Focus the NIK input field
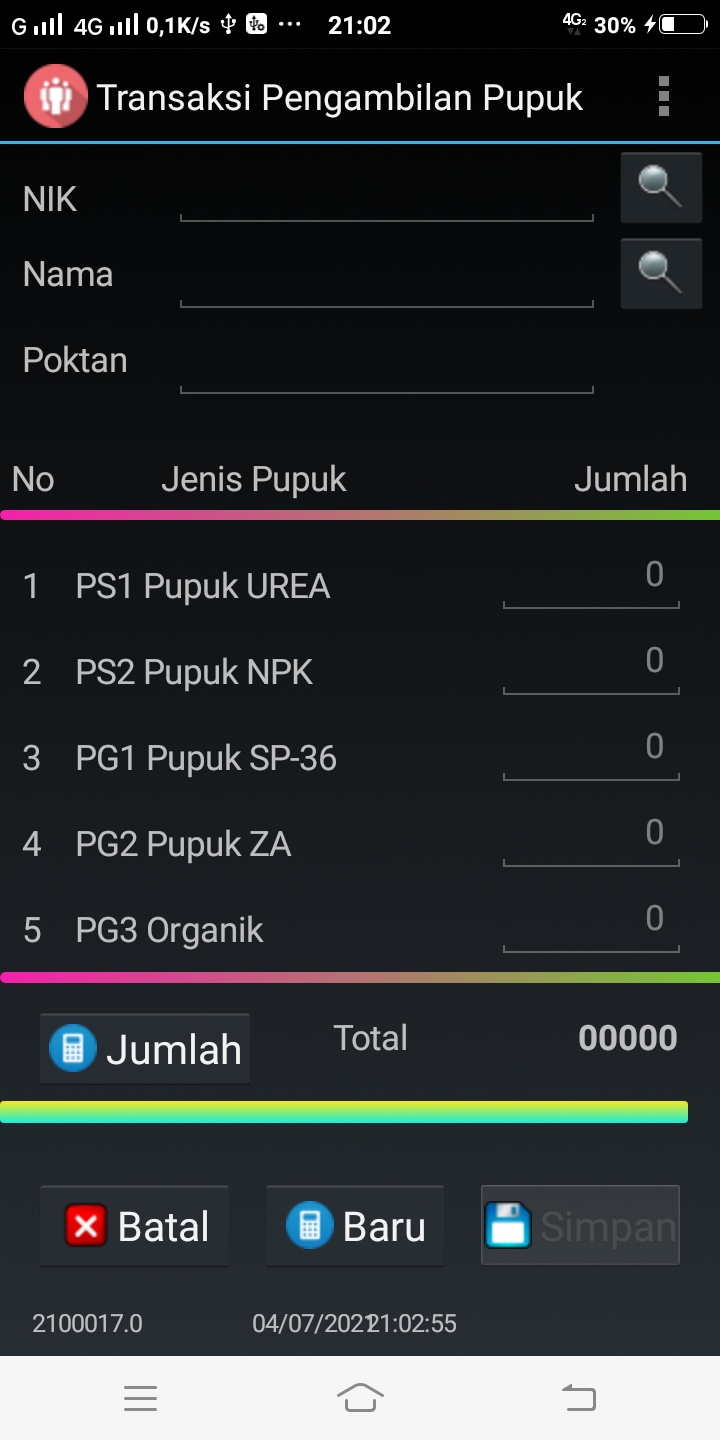 tap(386, 199)
